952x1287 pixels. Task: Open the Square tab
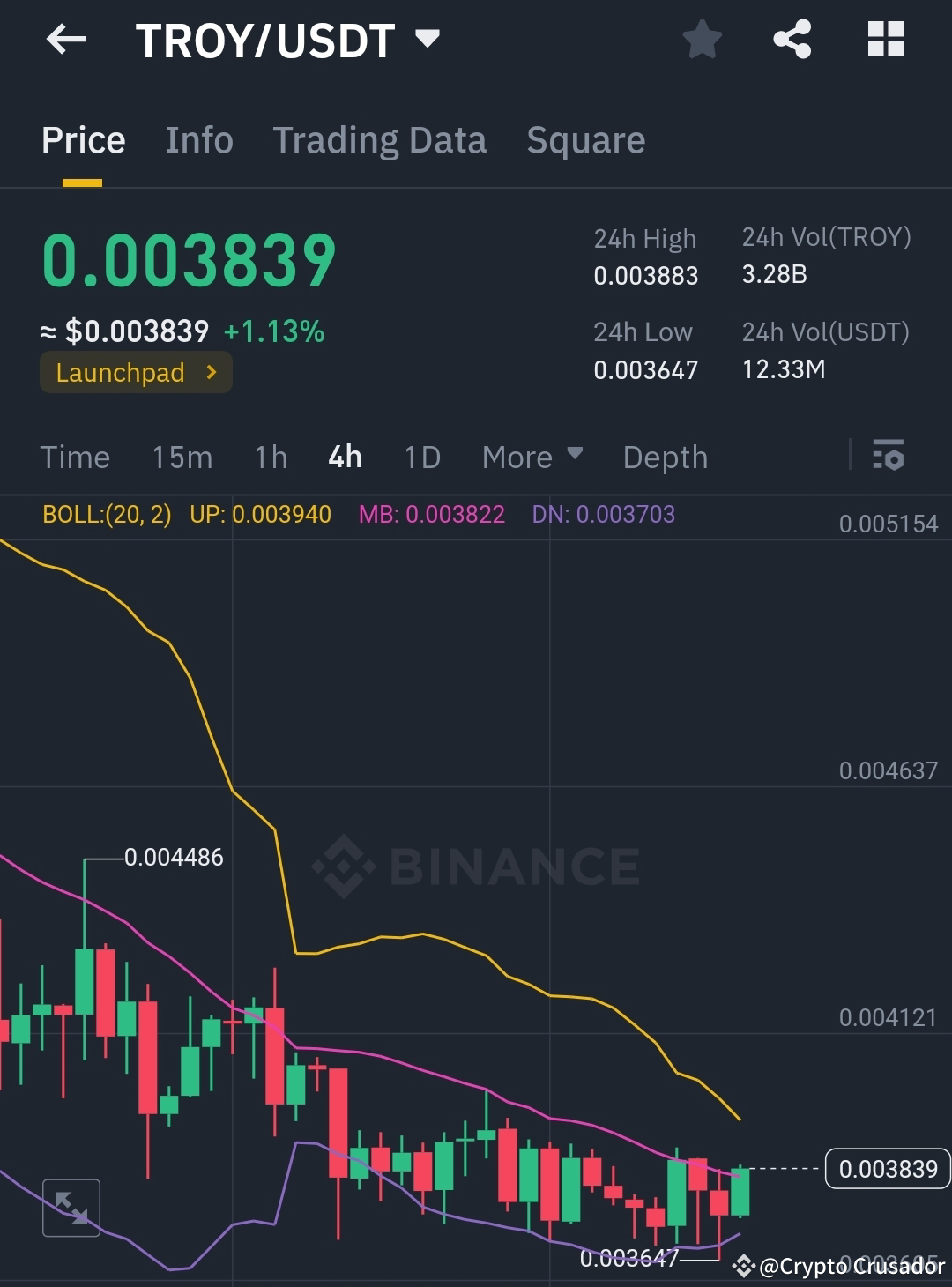tap(585, 140)
